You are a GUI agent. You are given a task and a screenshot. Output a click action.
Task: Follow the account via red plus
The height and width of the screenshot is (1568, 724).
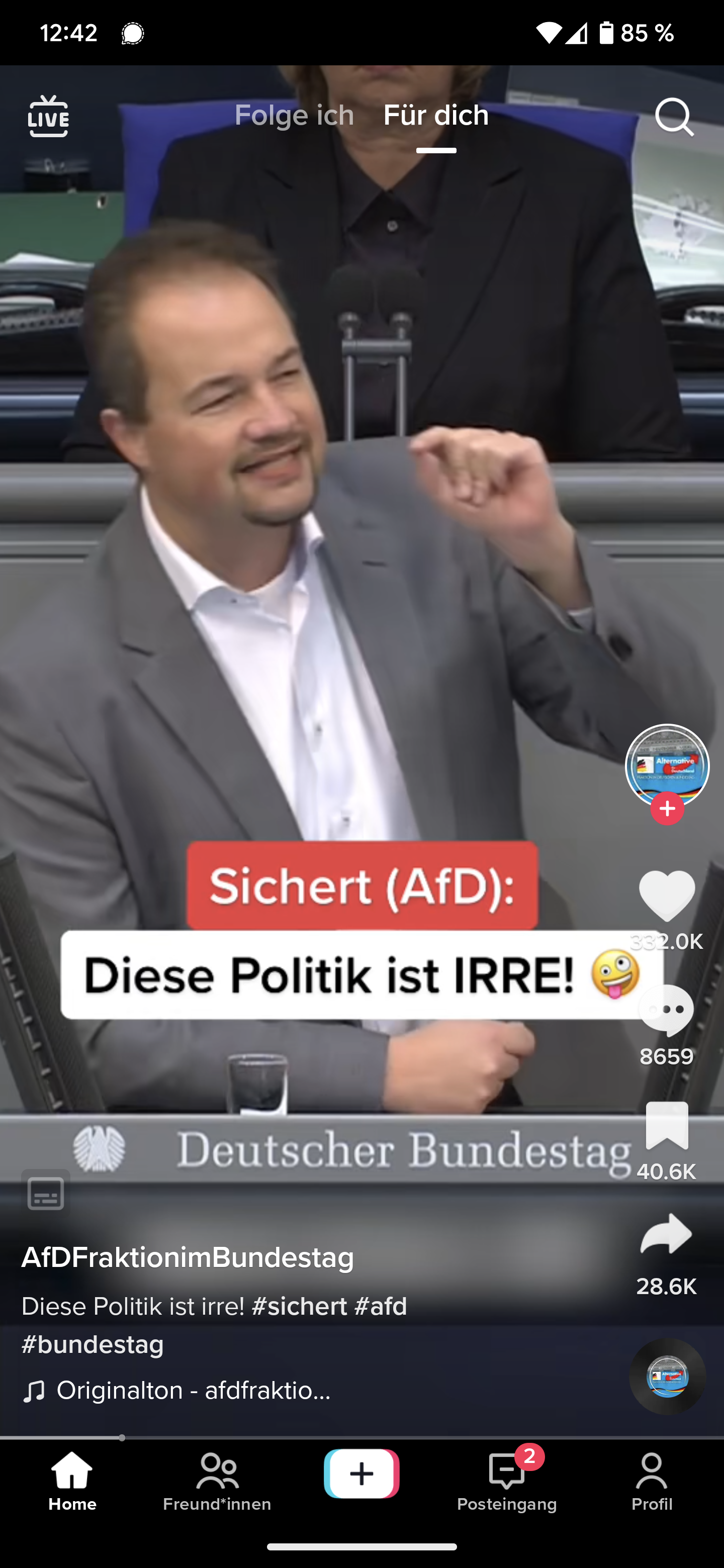667,808
